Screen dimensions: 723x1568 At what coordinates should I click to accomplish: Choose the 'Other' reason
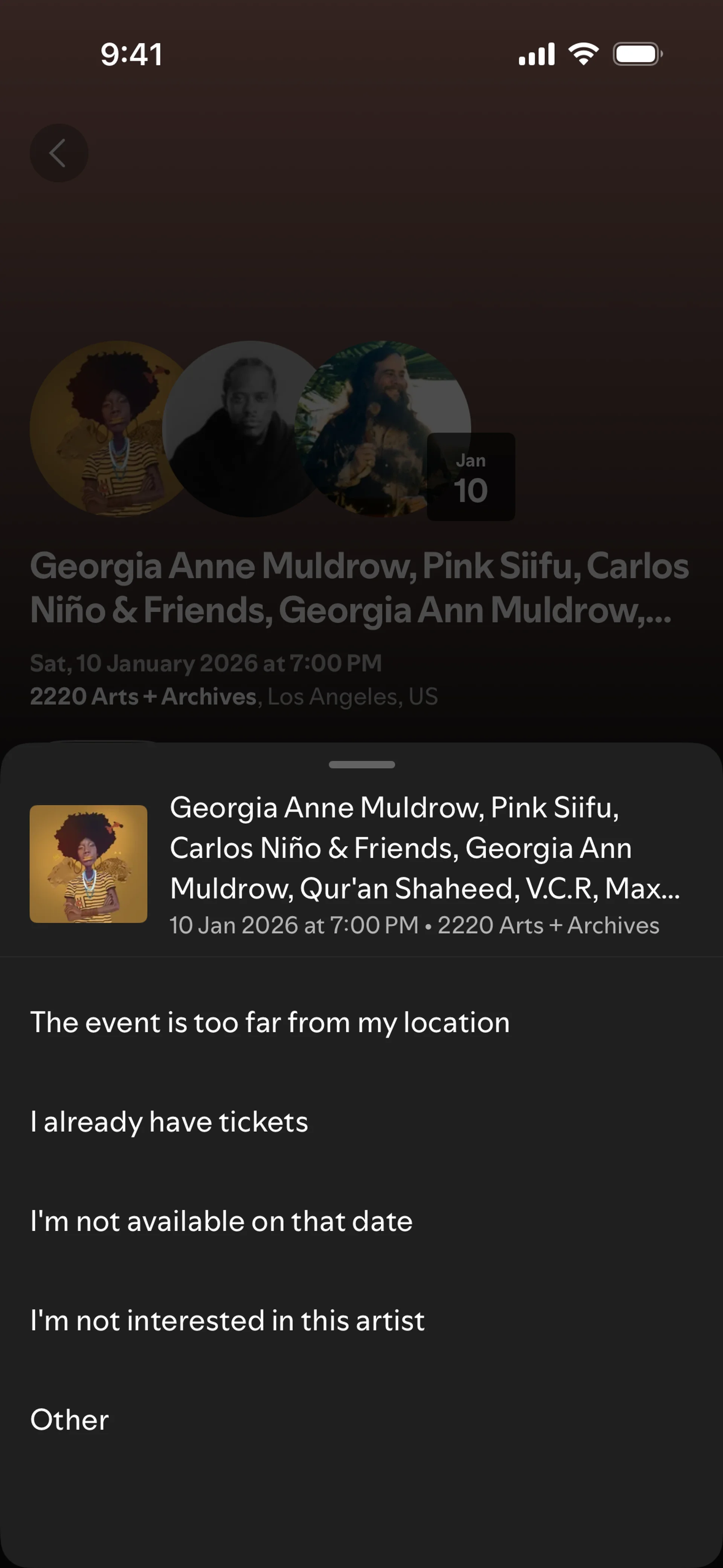[361, 1420]
